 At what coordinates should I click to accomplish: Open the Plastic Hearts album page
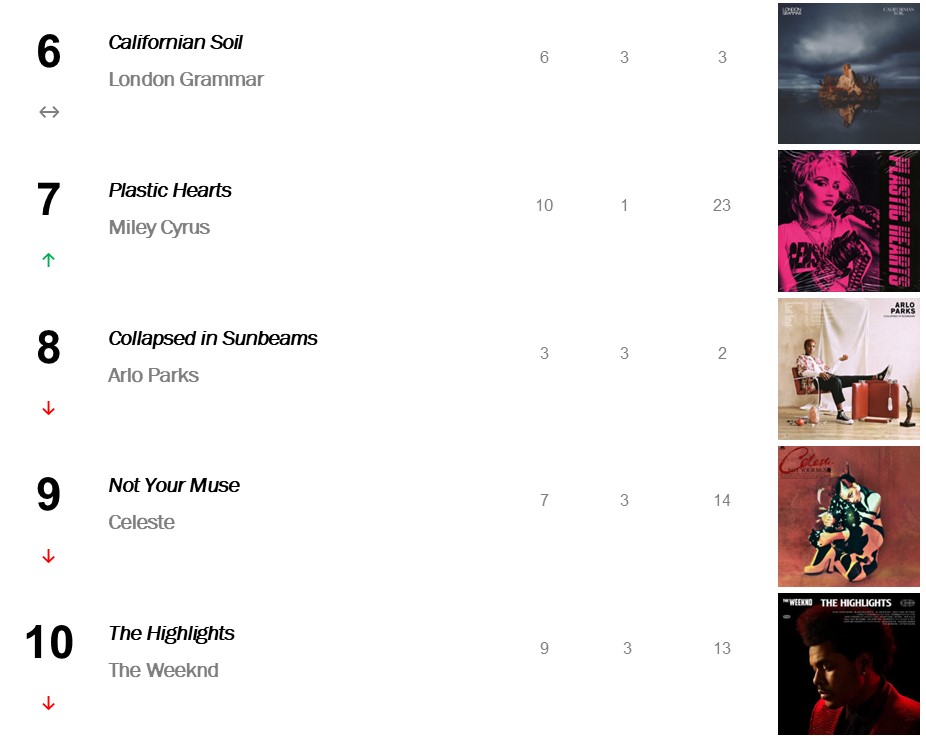point(170,191)
